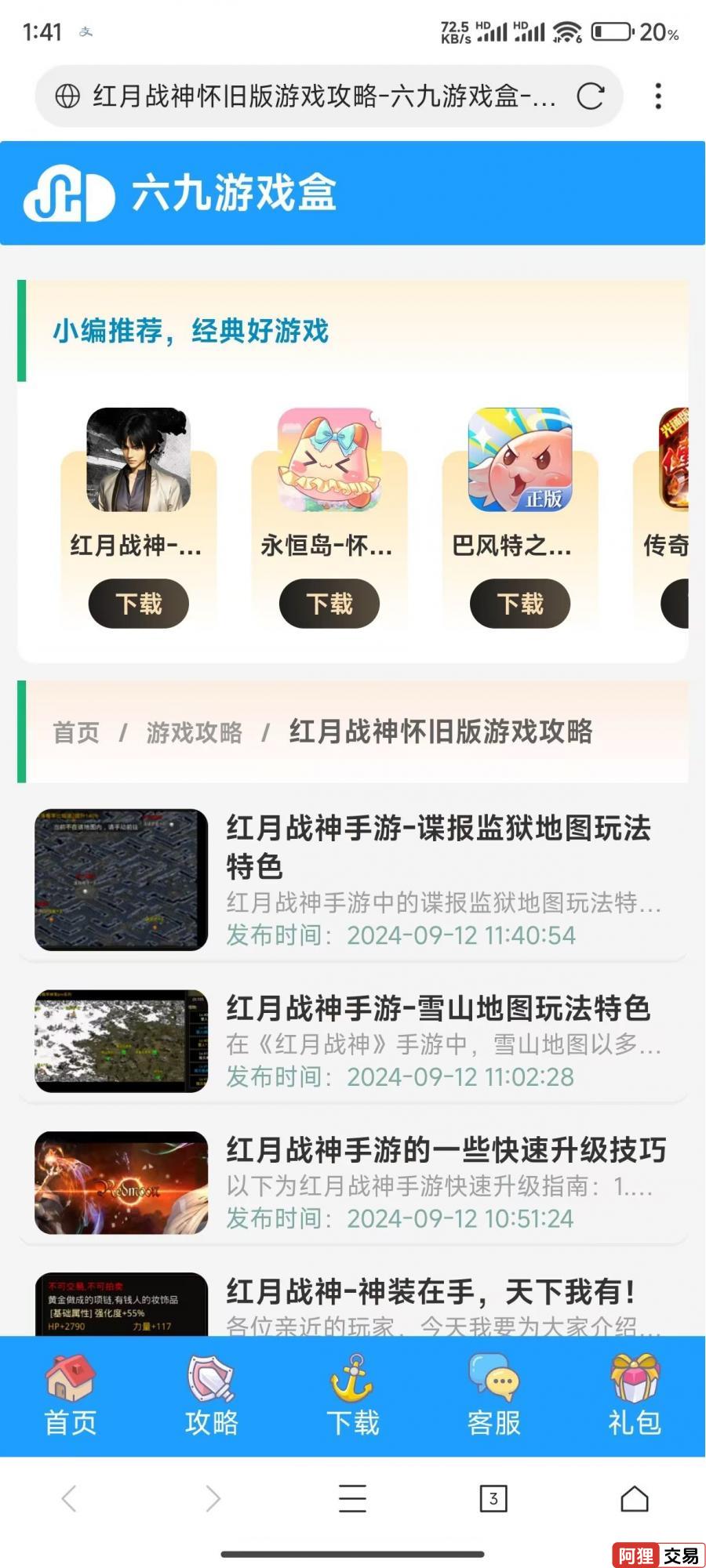Download 红月战神 game
The image size is (706, 1568).
138,604
